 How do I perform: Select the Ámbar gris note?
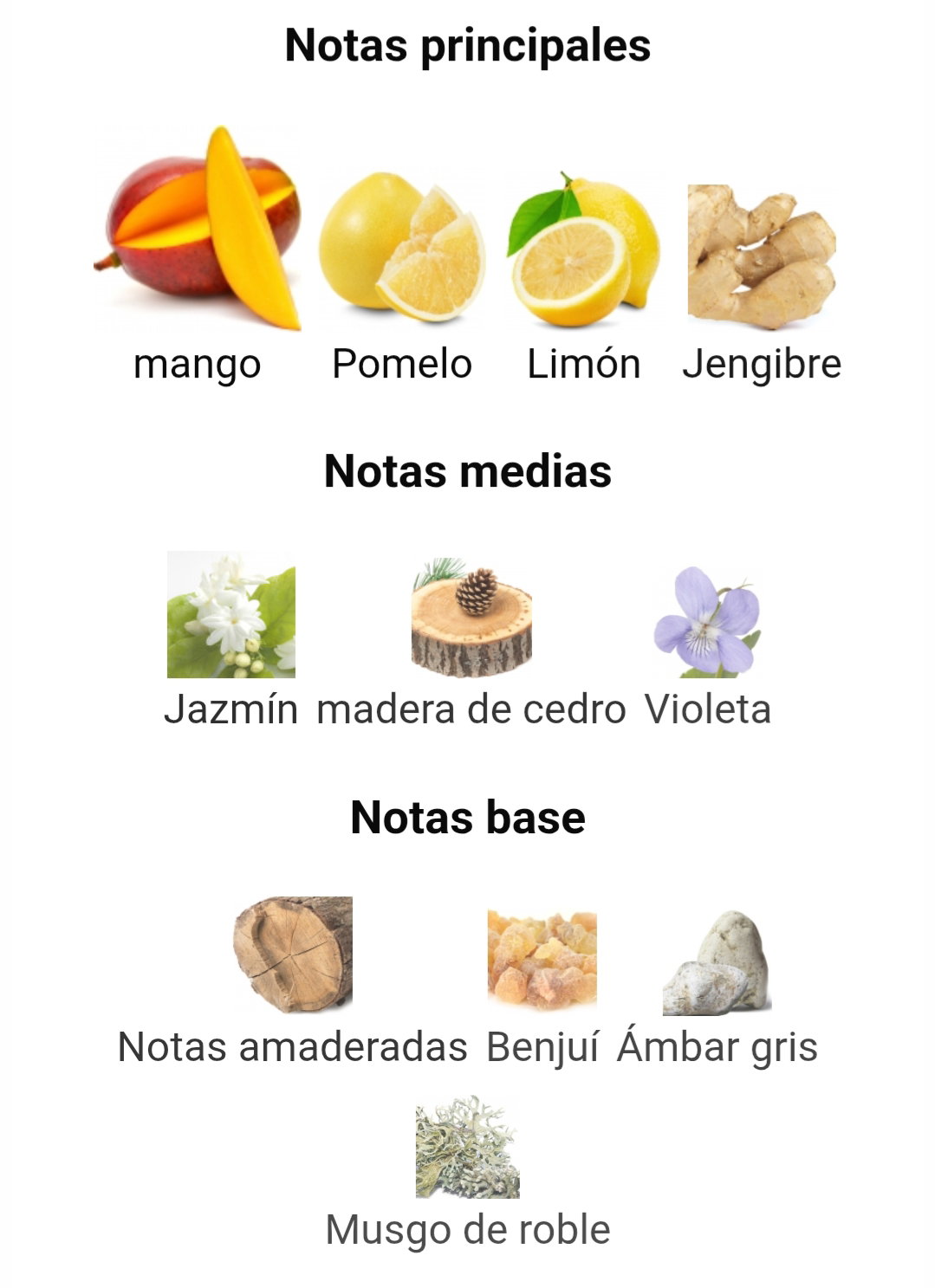pos(717,962)
